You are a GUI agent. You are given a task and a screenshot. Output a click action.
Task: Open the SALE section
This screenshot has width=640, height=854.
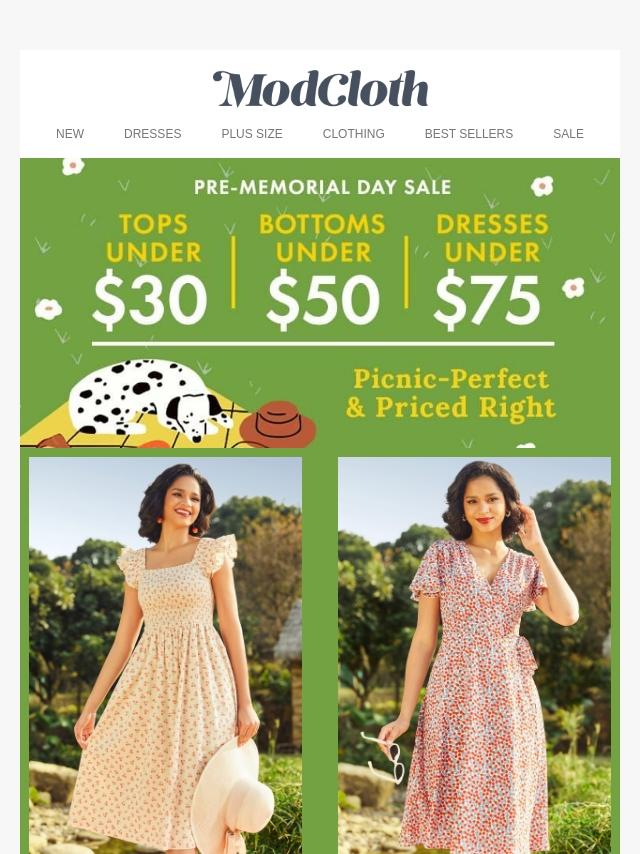point(568,134)
